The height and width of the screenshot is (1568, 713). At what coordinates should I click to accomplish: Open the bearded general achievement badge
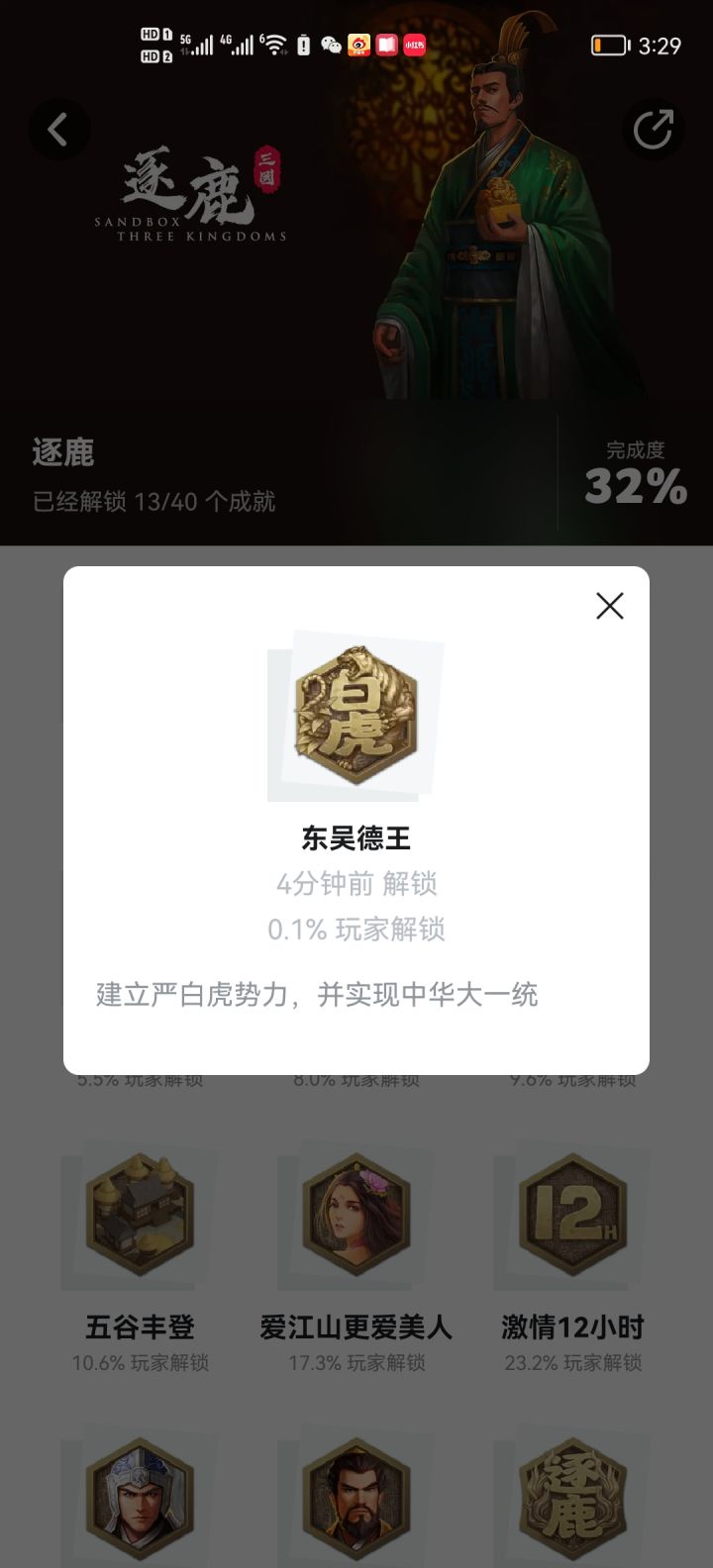pyautogui.click(x=355, y=1497)
